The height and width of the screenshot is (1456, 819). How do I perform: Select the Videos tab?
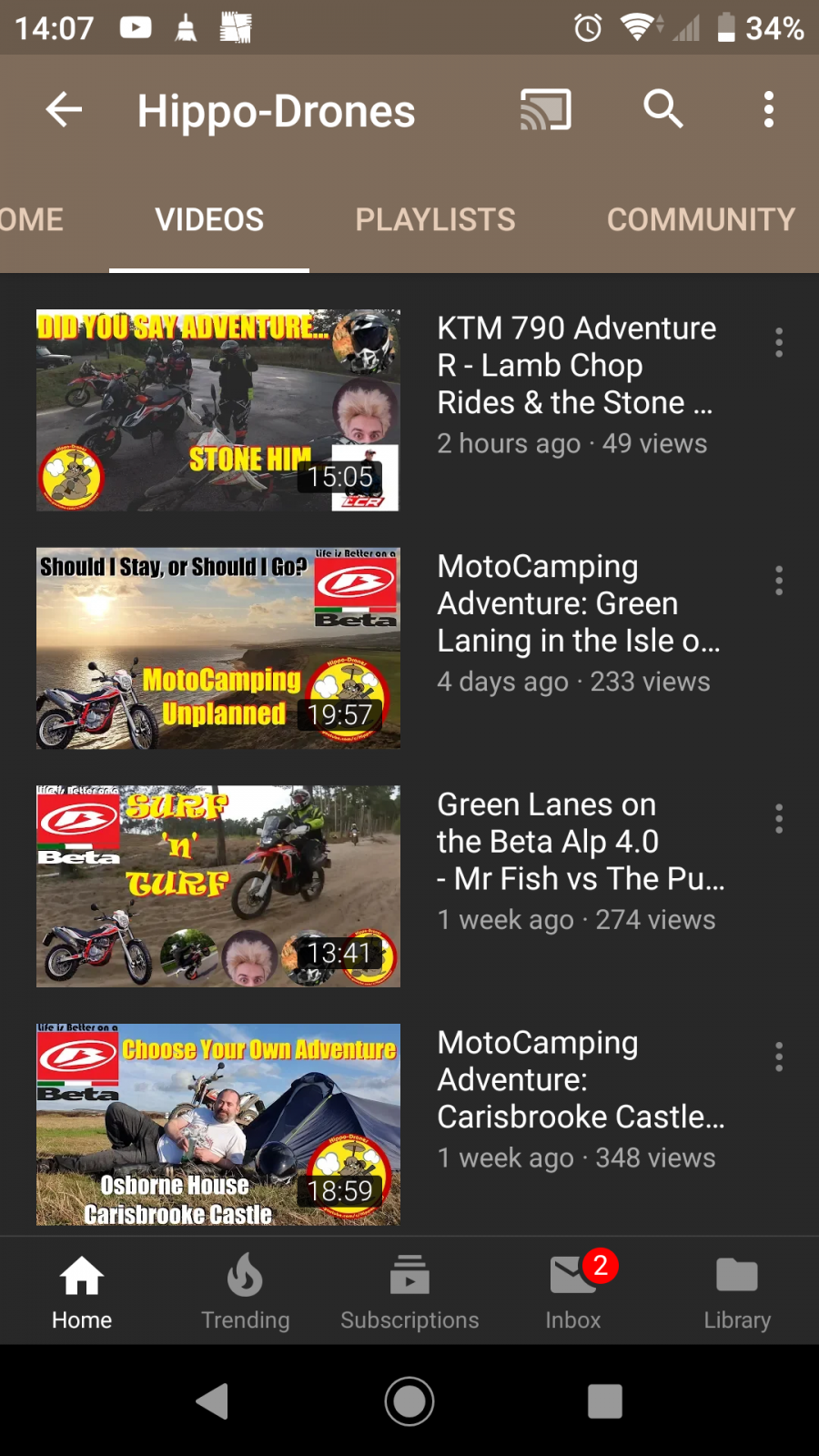click(209, 219)
